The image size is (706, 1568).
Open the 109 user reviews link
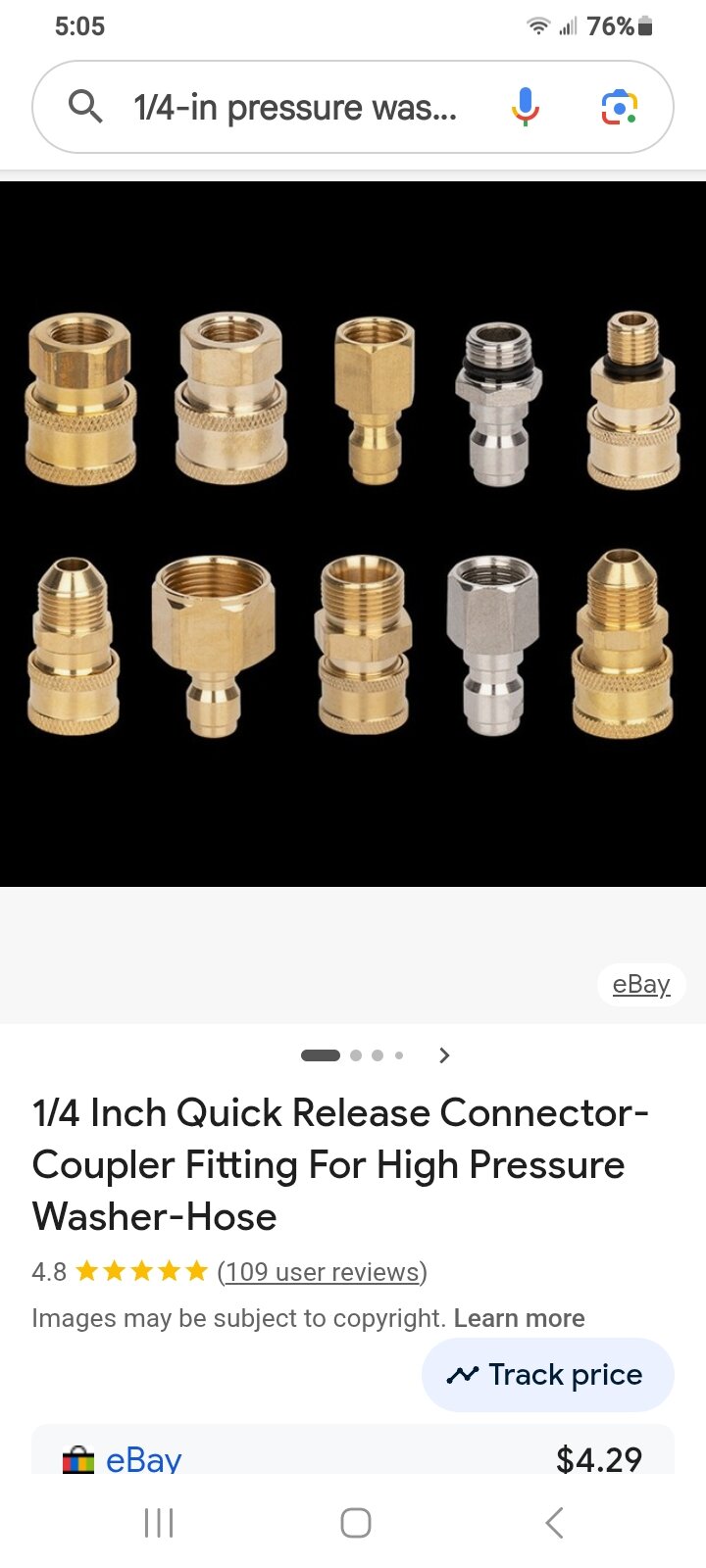pyautogui.click(x=322, y=1272)
